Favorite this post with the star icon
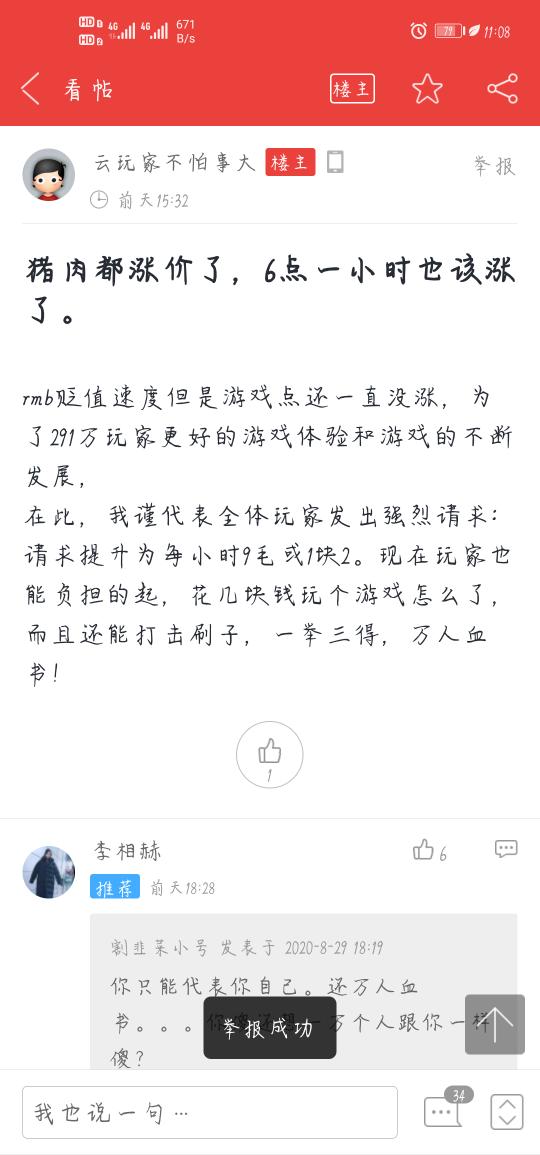This screenshot has height=1155, width=540. click(427, 89)
